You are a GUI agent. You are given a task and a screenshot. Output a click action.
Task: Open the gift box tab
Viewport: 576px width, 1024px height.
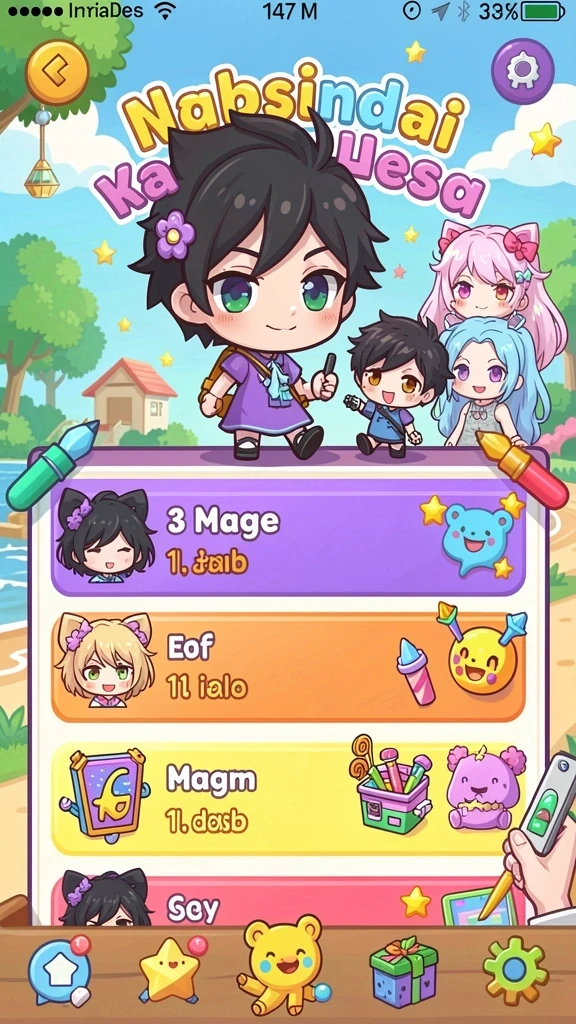click(404, 971)
